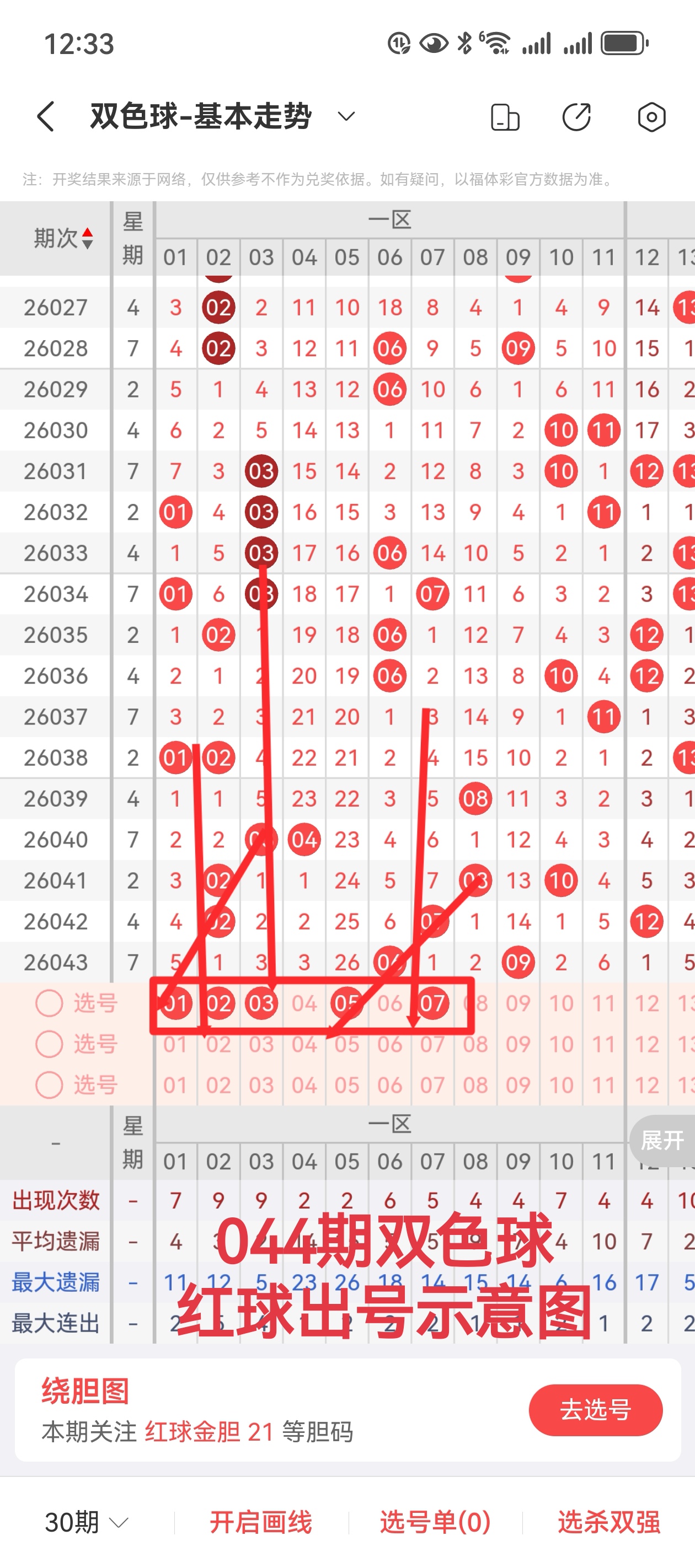Share this trend chart

click(x=576, y=117)
